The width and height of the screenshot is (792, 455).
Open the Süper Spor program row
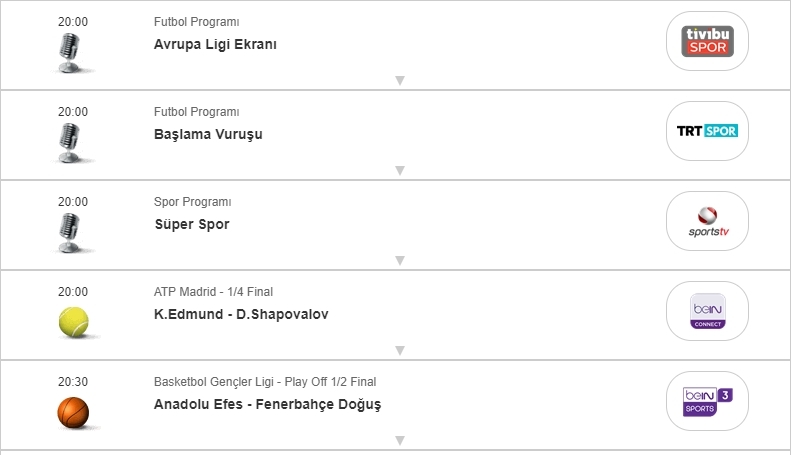point(191,224)
